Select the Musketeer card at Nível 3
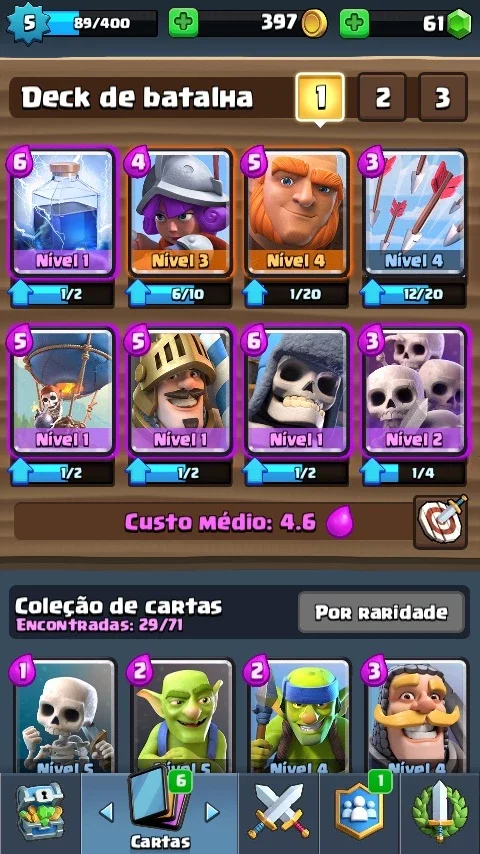Viewport: 480px width, 854px height. (x=180, y=212)
